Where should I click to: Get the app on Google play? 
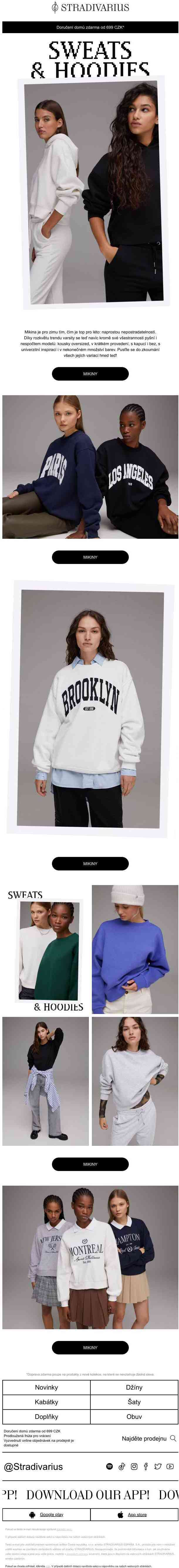[46, 1514]
